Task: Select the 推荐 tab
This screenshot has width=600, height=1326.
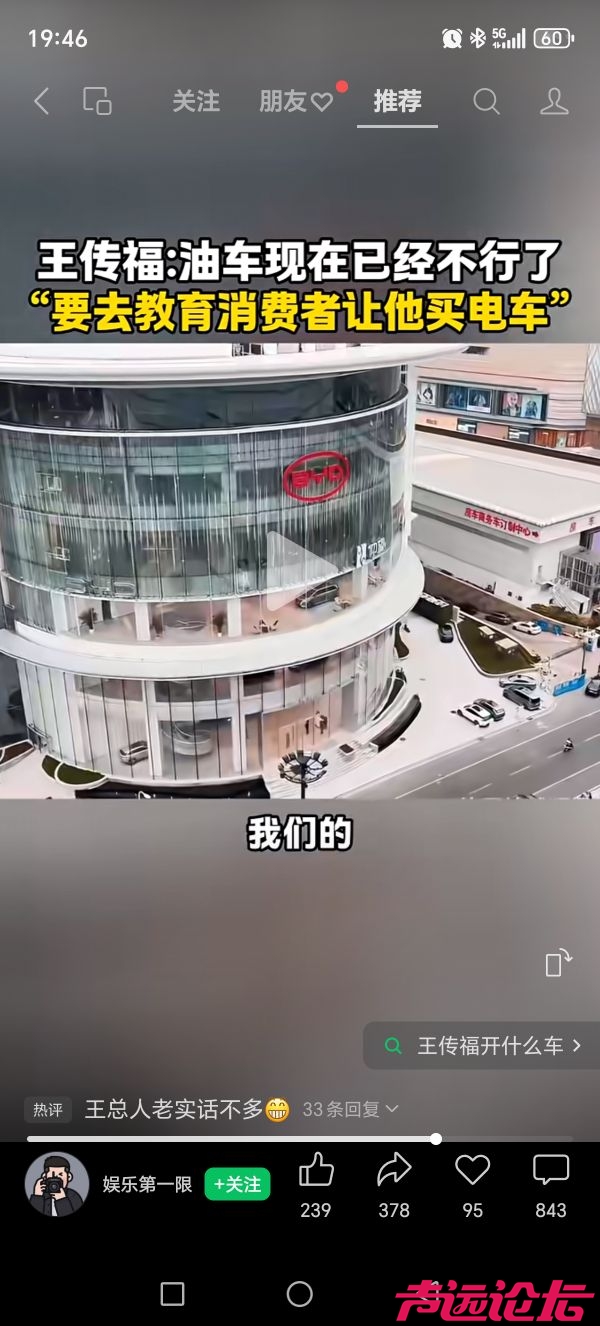Action: (397, 101)
